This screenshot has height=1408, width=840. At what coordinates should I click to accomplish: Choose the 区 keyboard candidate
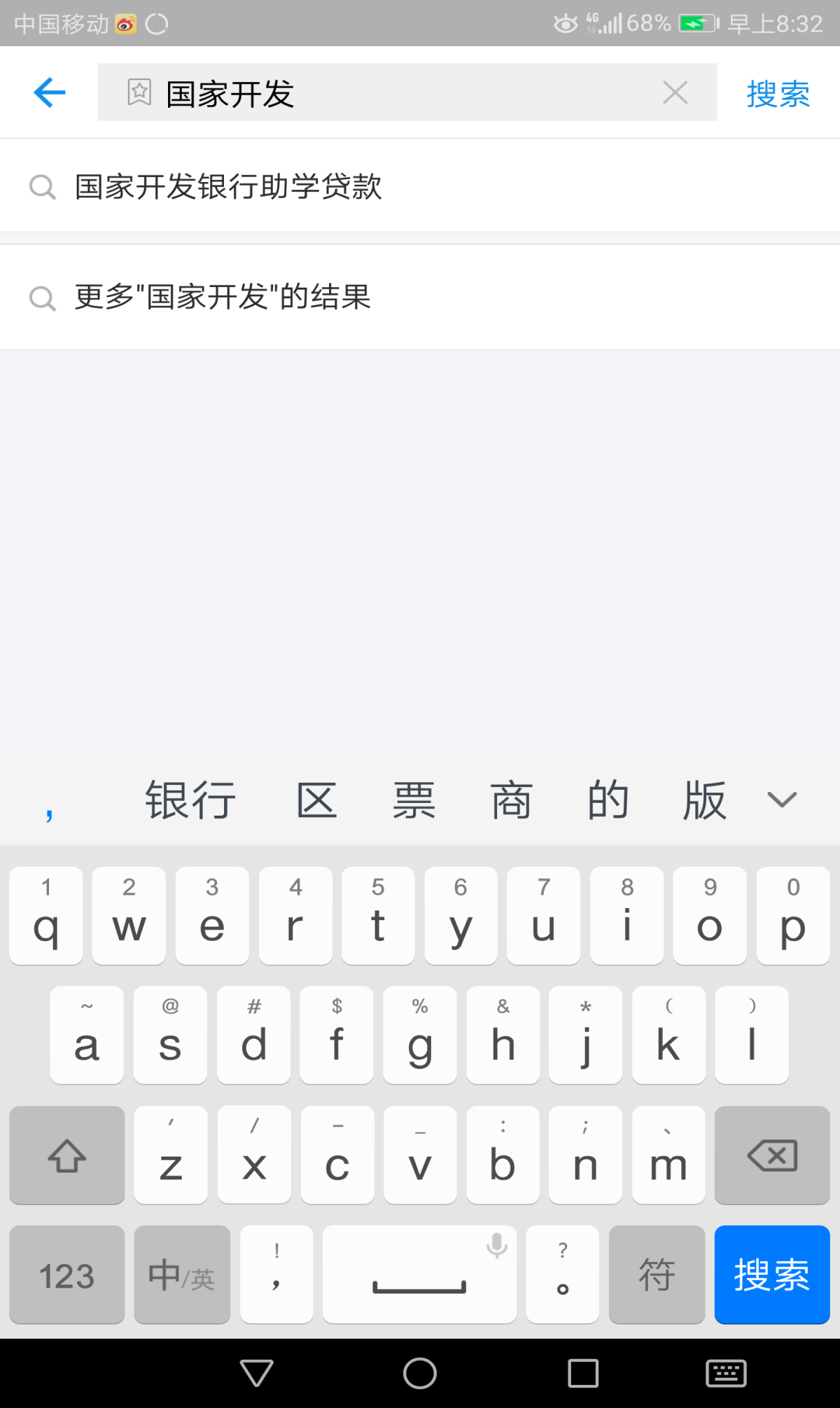point(316,800)
